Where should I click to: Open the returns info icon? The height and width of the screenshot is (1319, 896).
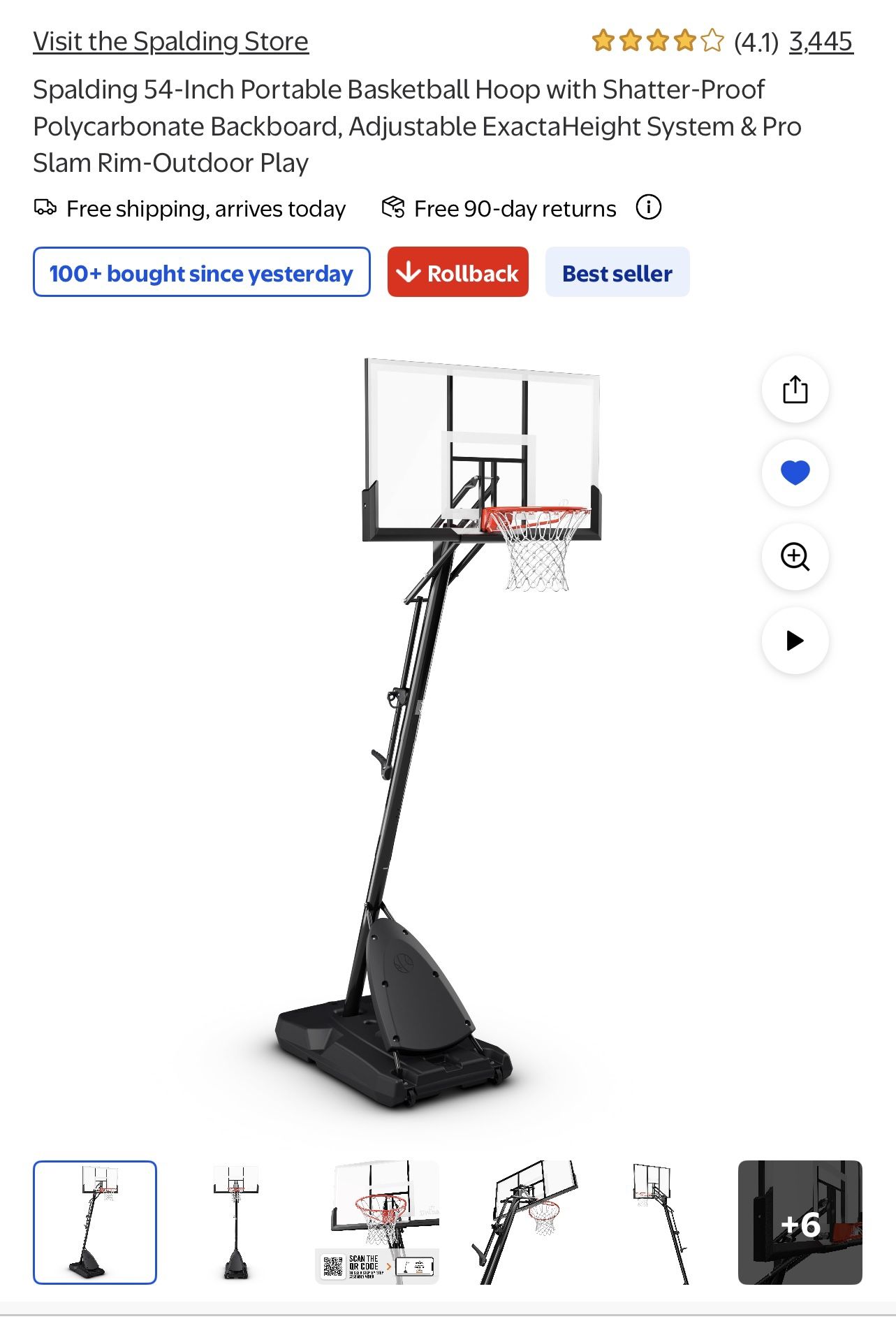648,207
